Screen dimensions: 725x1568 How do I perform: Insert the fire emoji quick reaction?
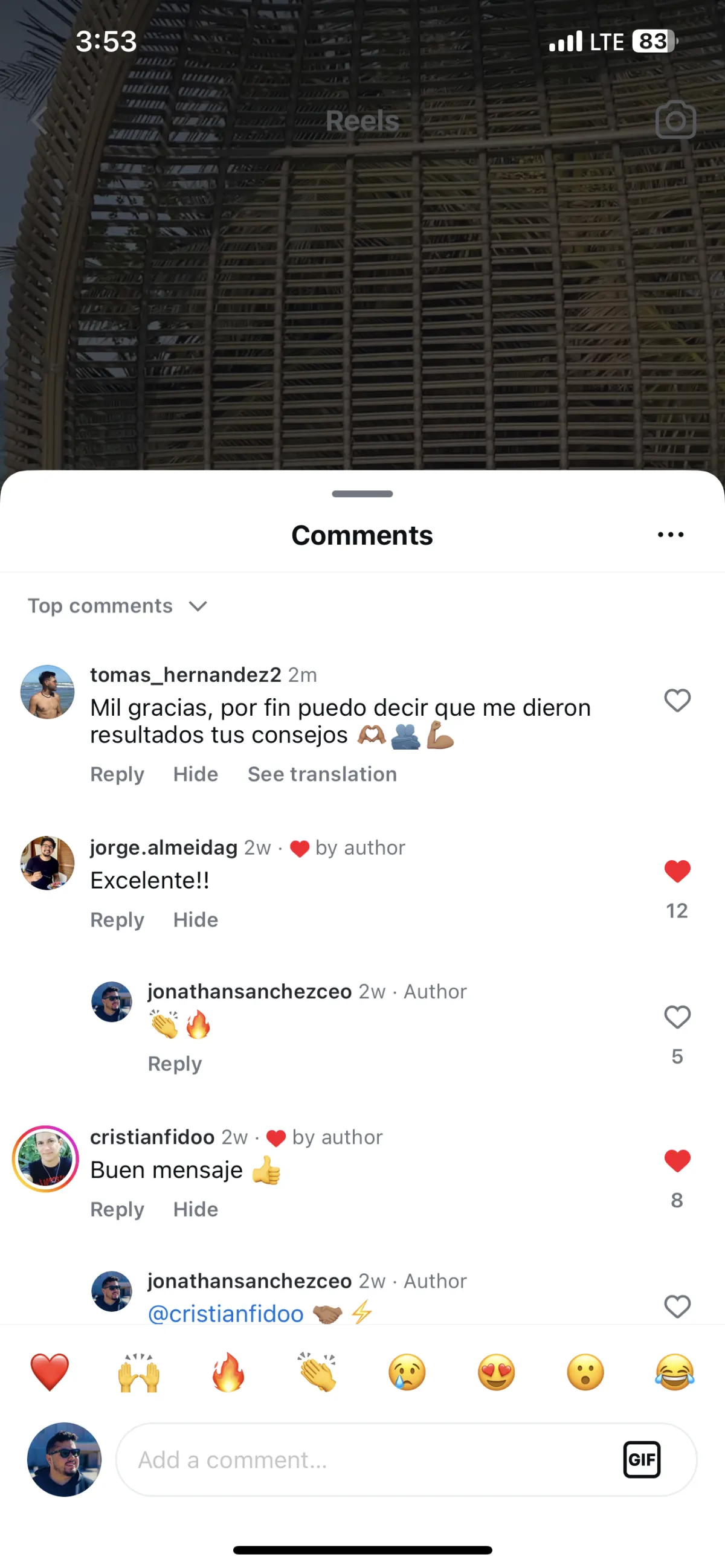point(228,1373)
